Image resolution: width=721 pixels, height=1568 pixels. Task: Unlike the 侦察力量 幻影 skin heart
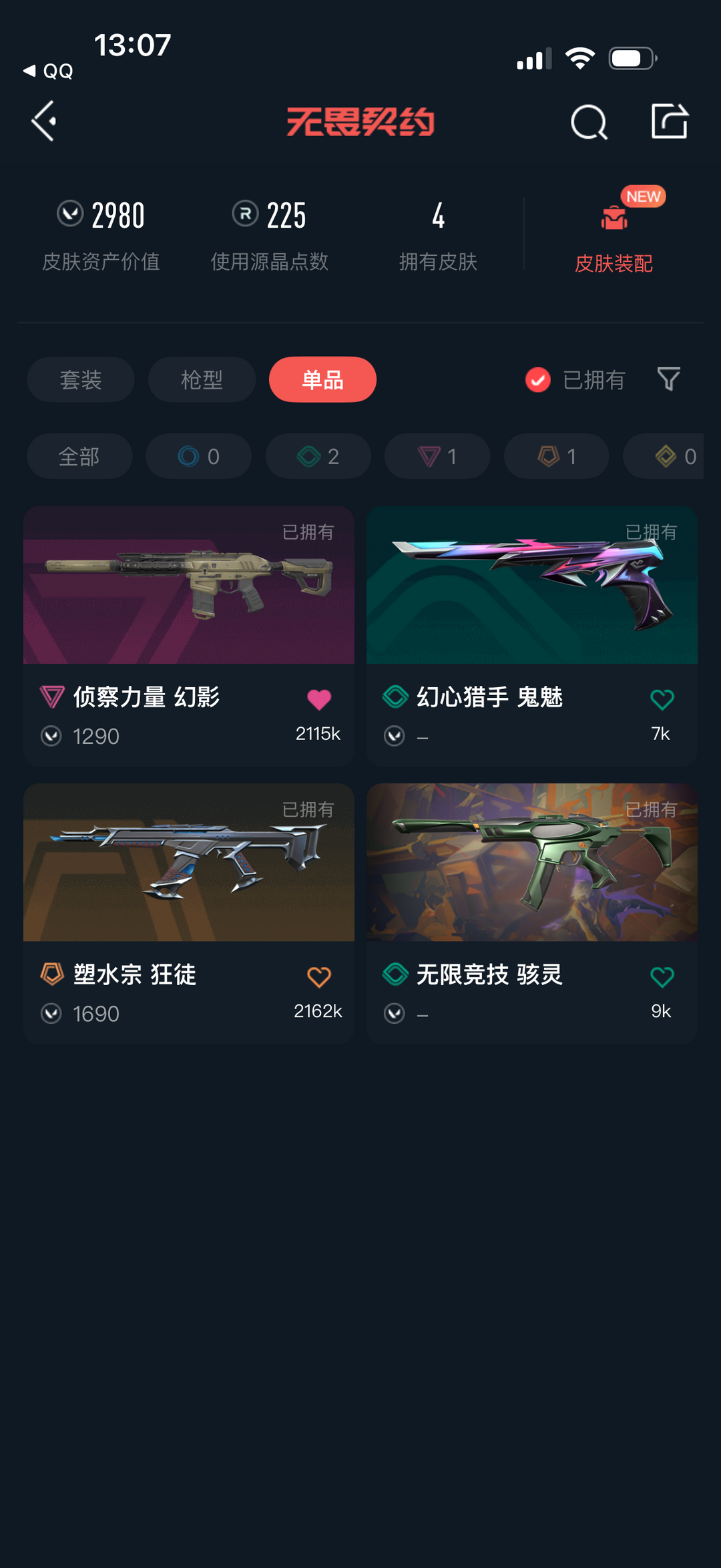click(319, 699)
